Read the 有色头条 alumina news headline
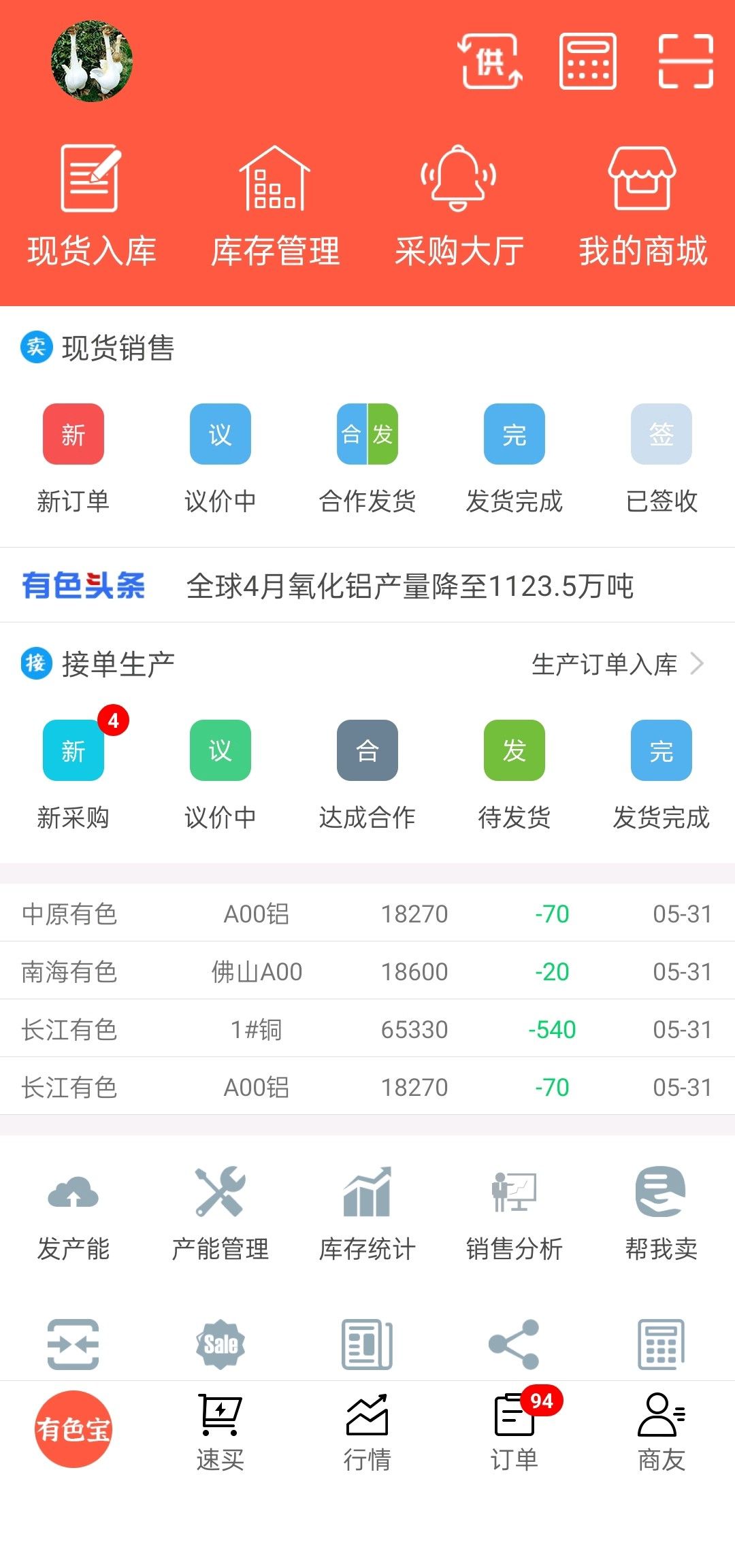The height and width of the screenshot is (1568, 735). pos(410,586)
